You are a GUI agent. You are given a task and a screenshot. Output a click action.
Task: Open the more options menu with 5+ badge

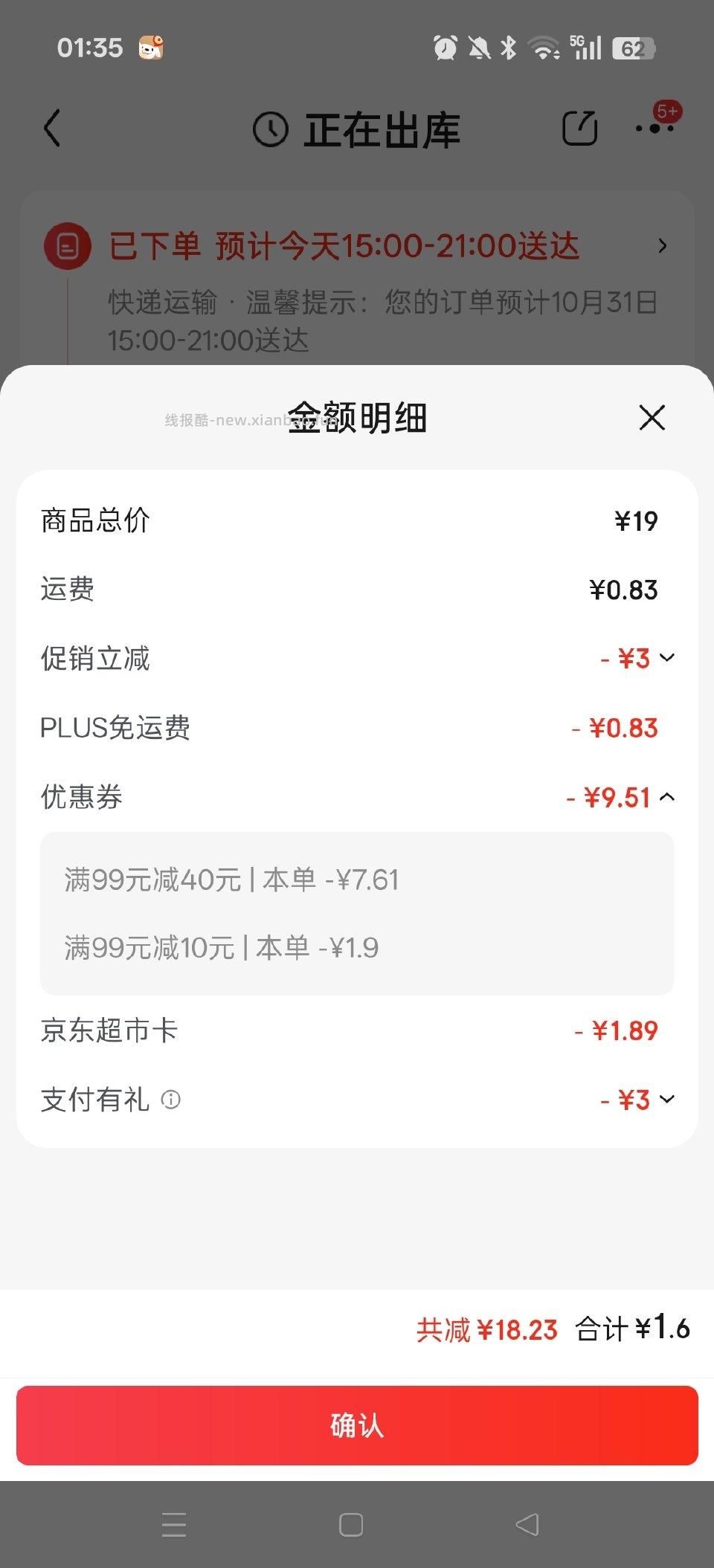point(654,127)
